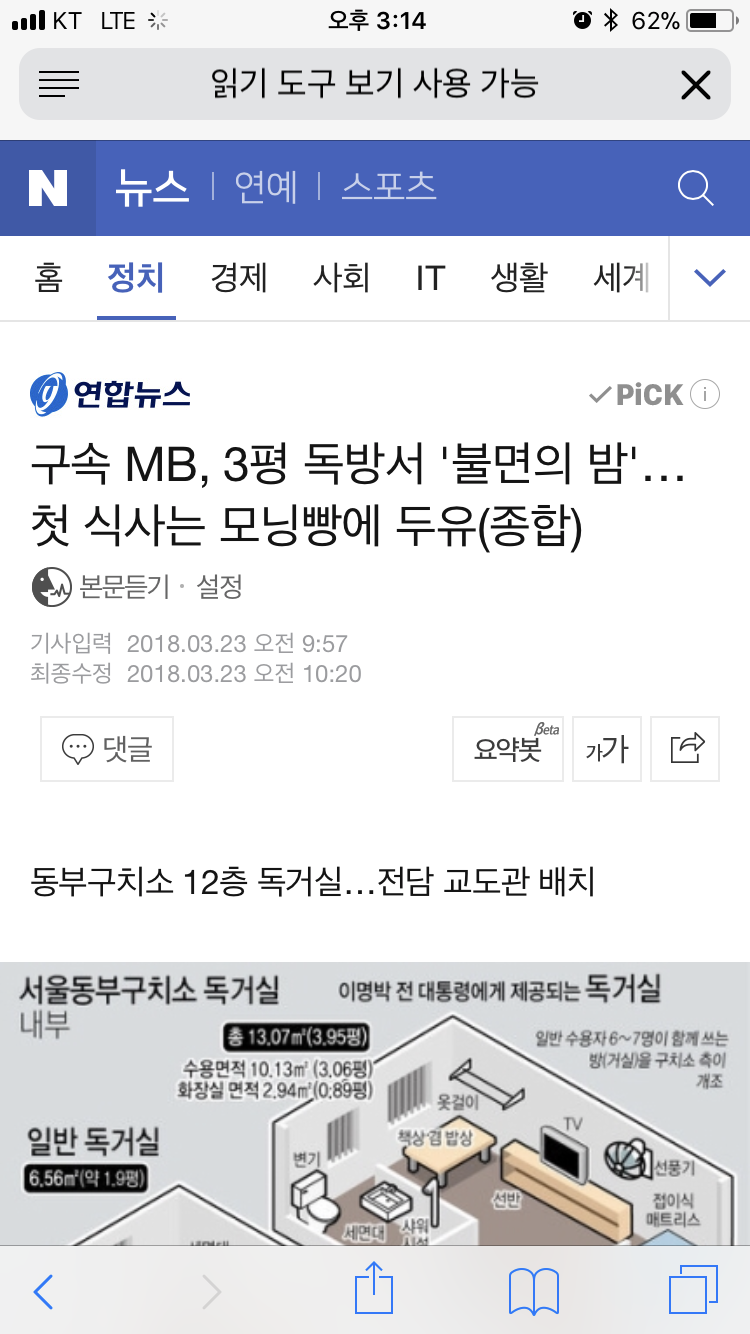The height and width of the screenshot is (1334, 750).
Task: Open reader view using the lines icon
Action: [x=59, y=84]
